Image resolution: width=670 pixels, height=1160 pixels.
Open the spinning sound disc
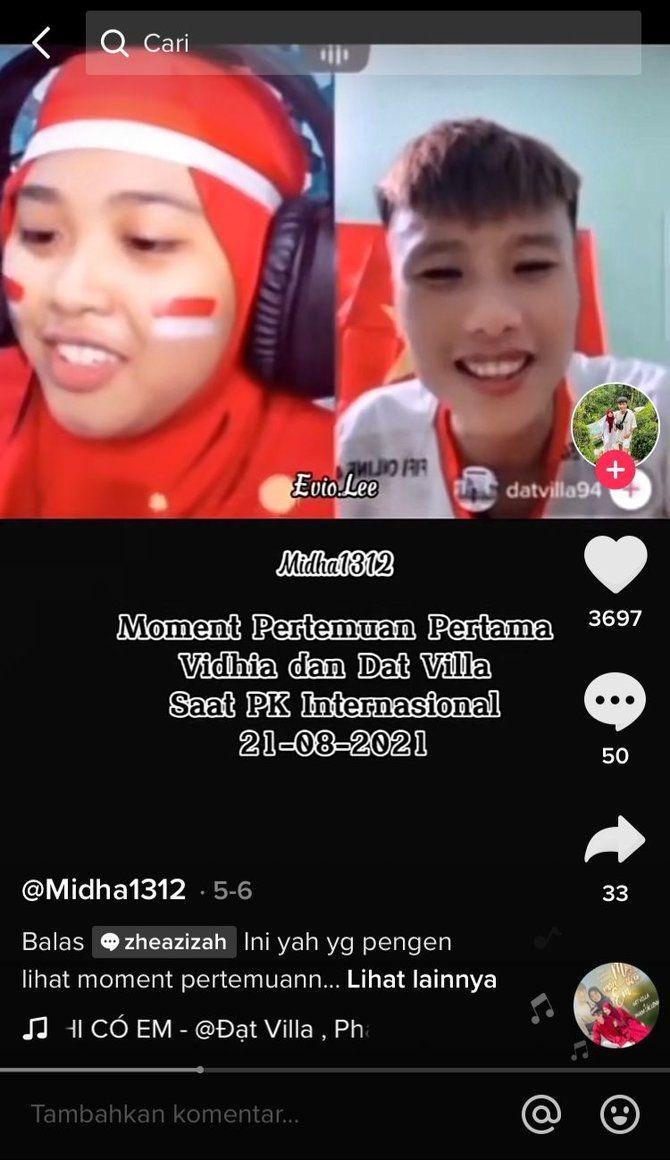[615, 1005]
